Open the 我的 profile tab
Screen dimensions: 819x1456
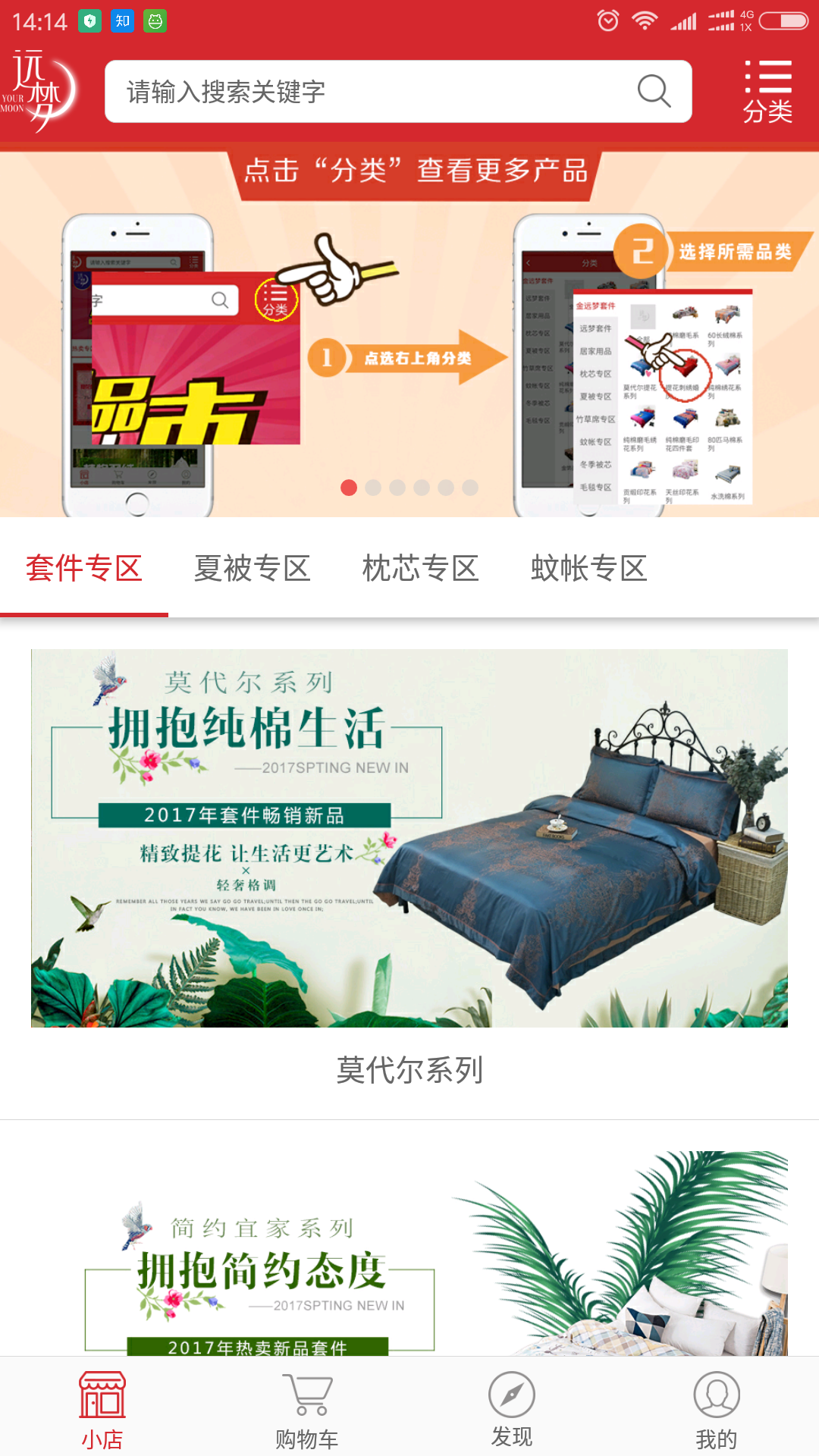(x=717, y=1409)
